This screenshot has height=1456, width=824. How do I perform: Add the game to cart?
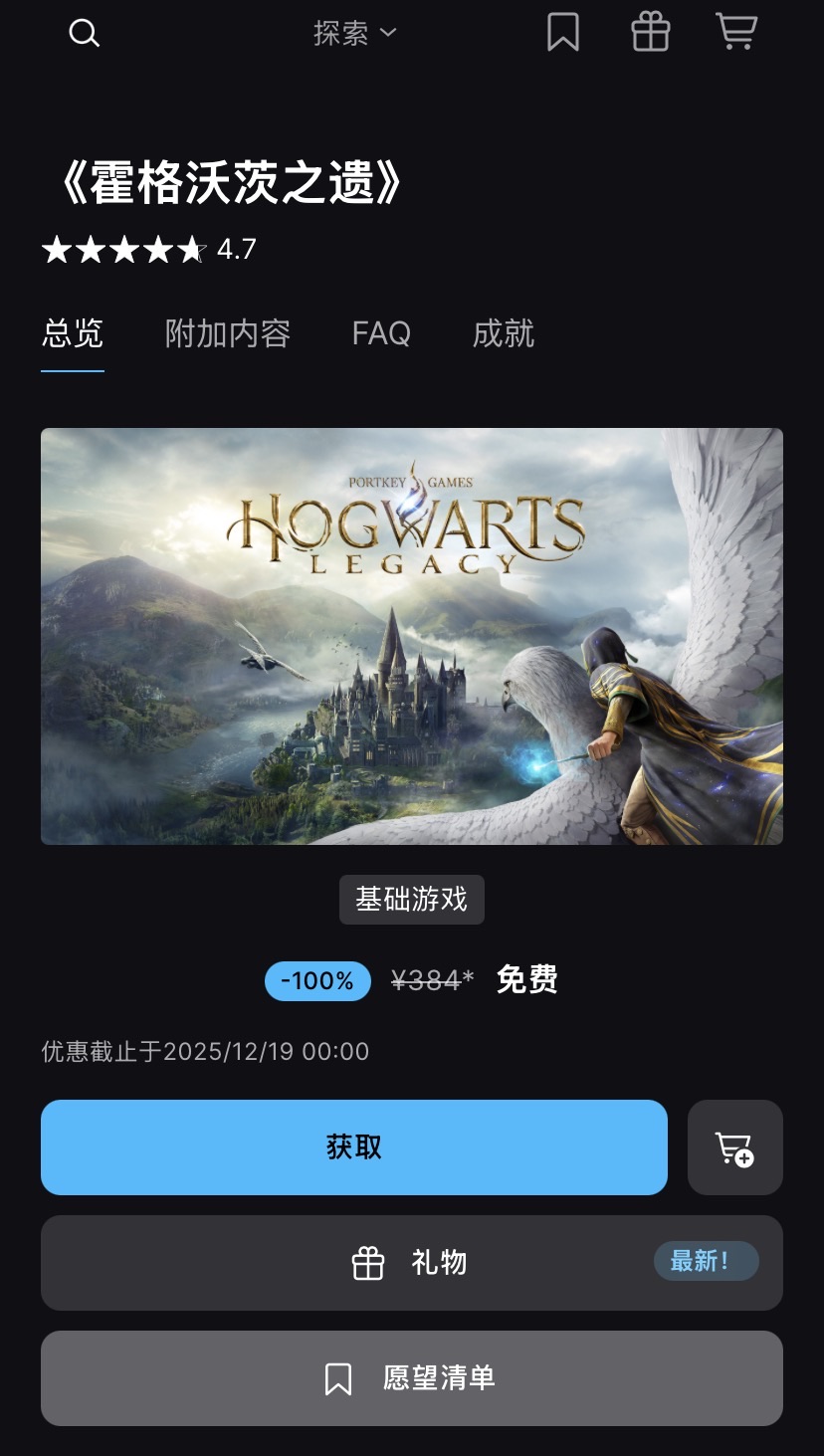[x=734, y=1146]
